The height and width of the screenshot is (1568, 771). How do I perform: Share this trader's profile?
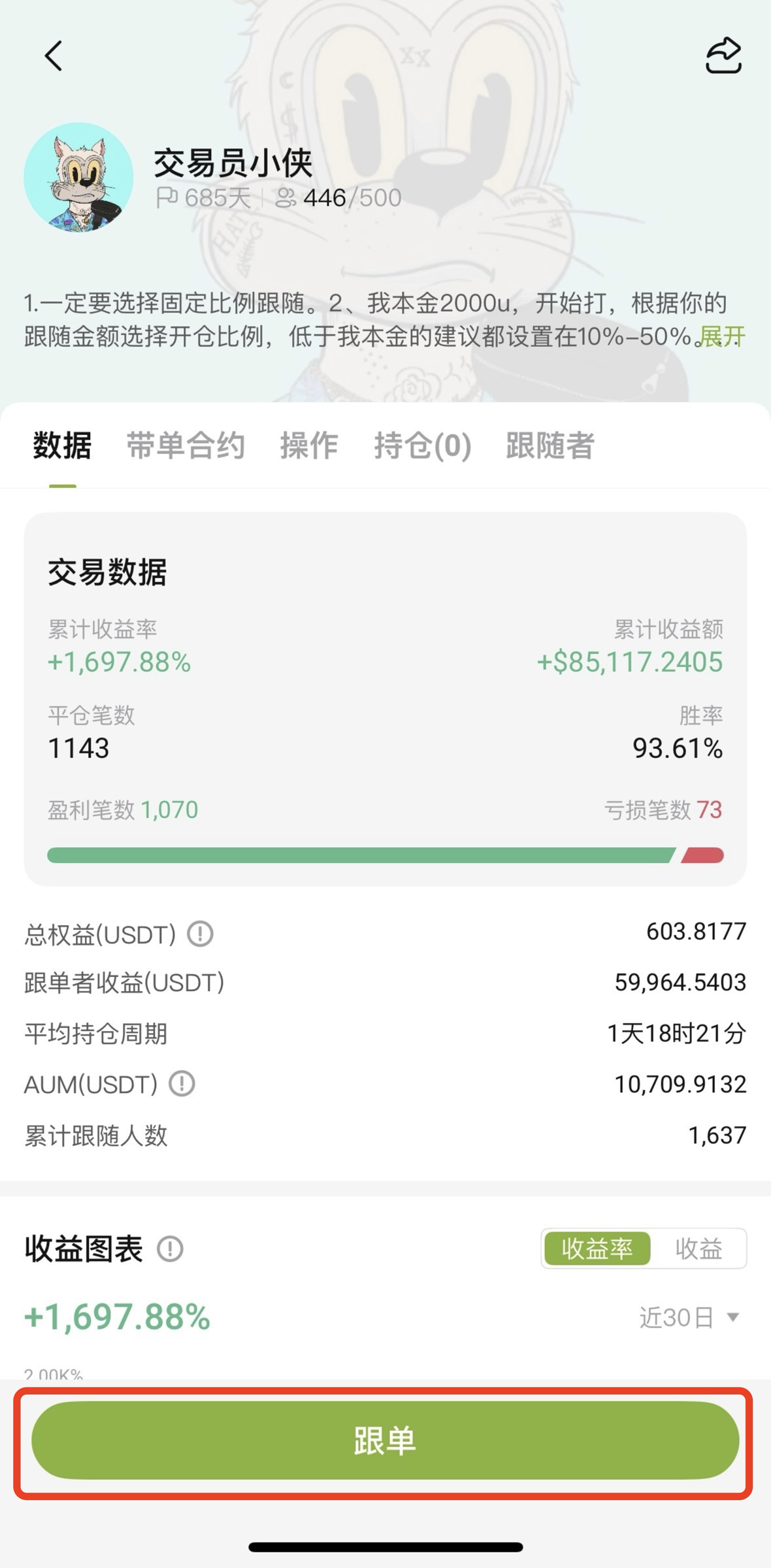click(723, 56)
